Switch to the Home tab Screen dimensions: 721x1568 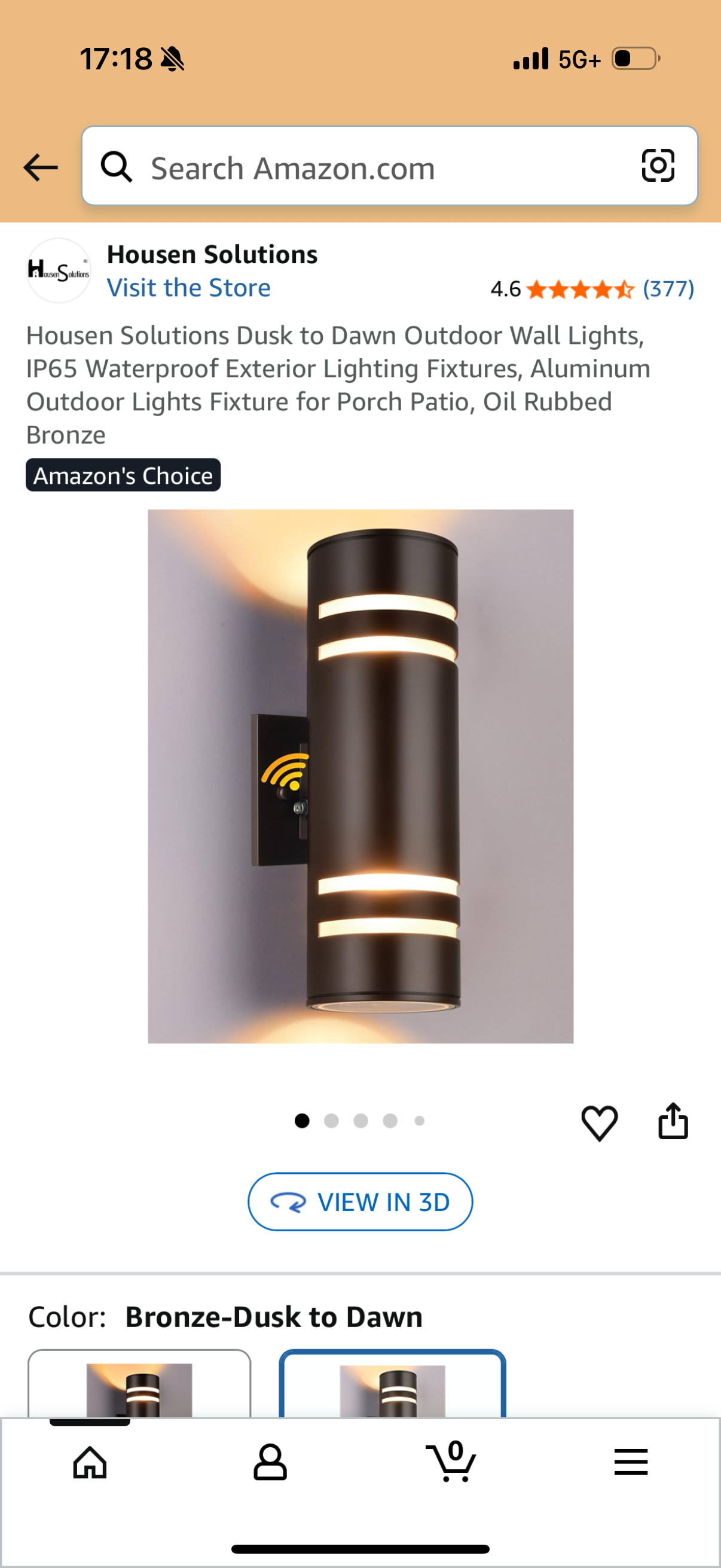click(x=90, y=1462)
